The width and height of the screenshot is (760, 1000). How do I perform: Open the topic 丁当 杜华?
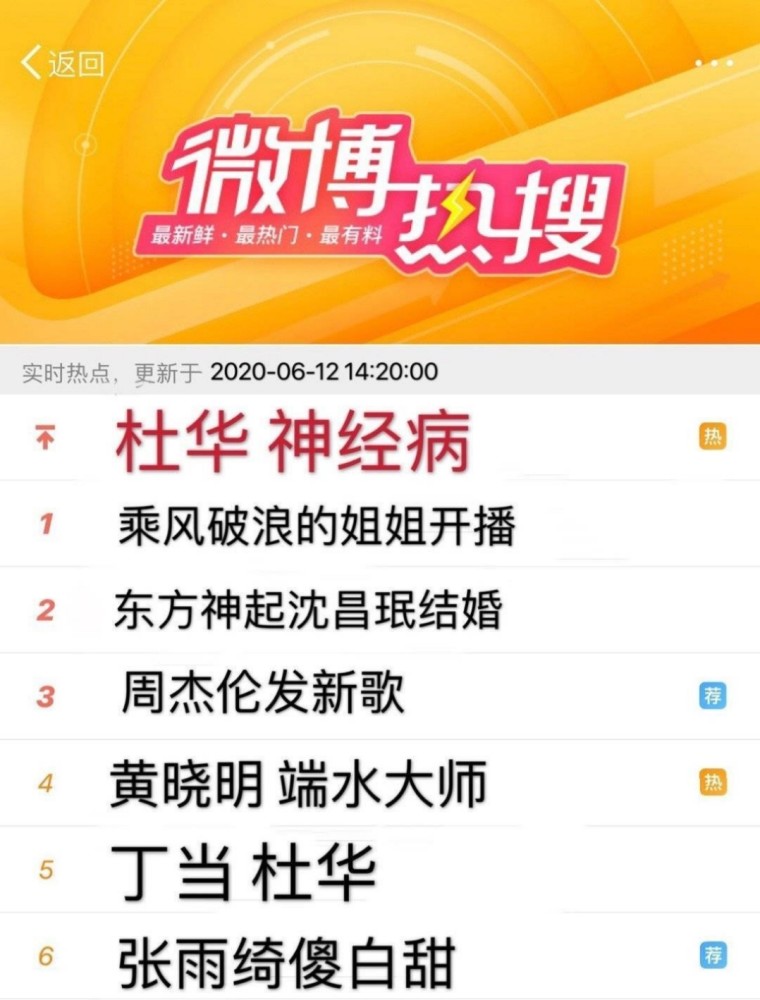tap(243, 870)
